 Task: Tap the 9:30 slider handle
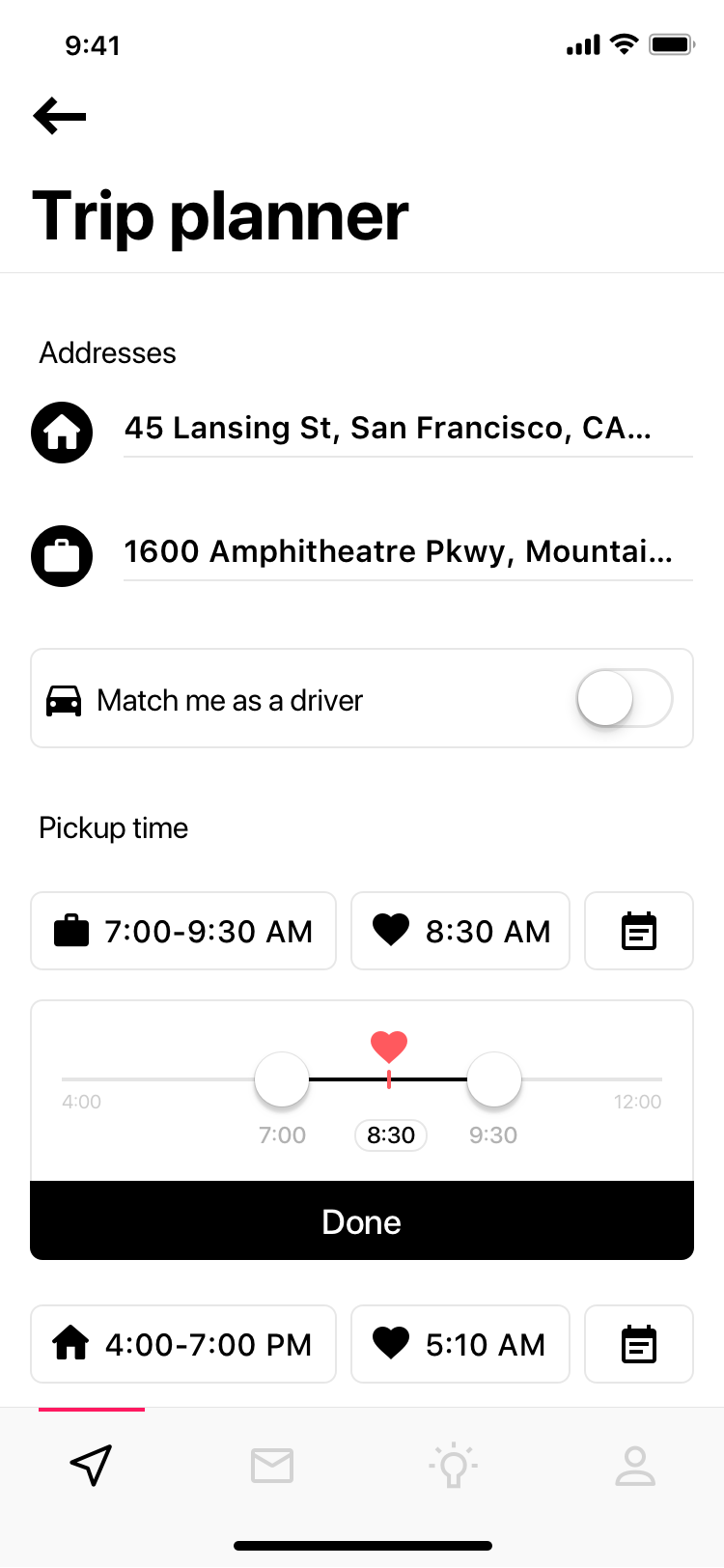click(x=494, y=1079)
